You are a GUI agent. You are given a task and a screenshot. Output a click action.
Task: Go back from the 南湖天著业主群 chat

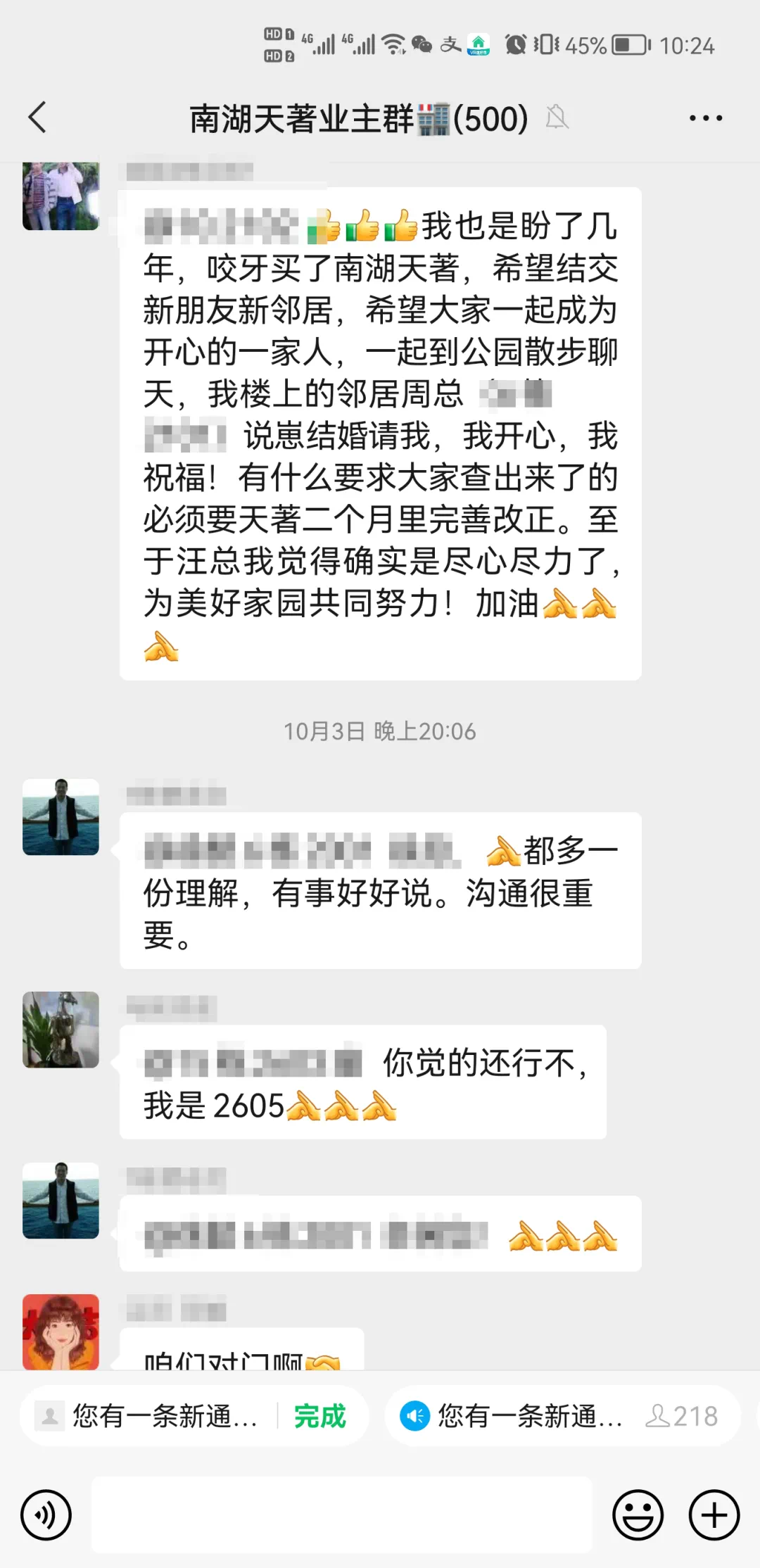click(x=38, y=118)
